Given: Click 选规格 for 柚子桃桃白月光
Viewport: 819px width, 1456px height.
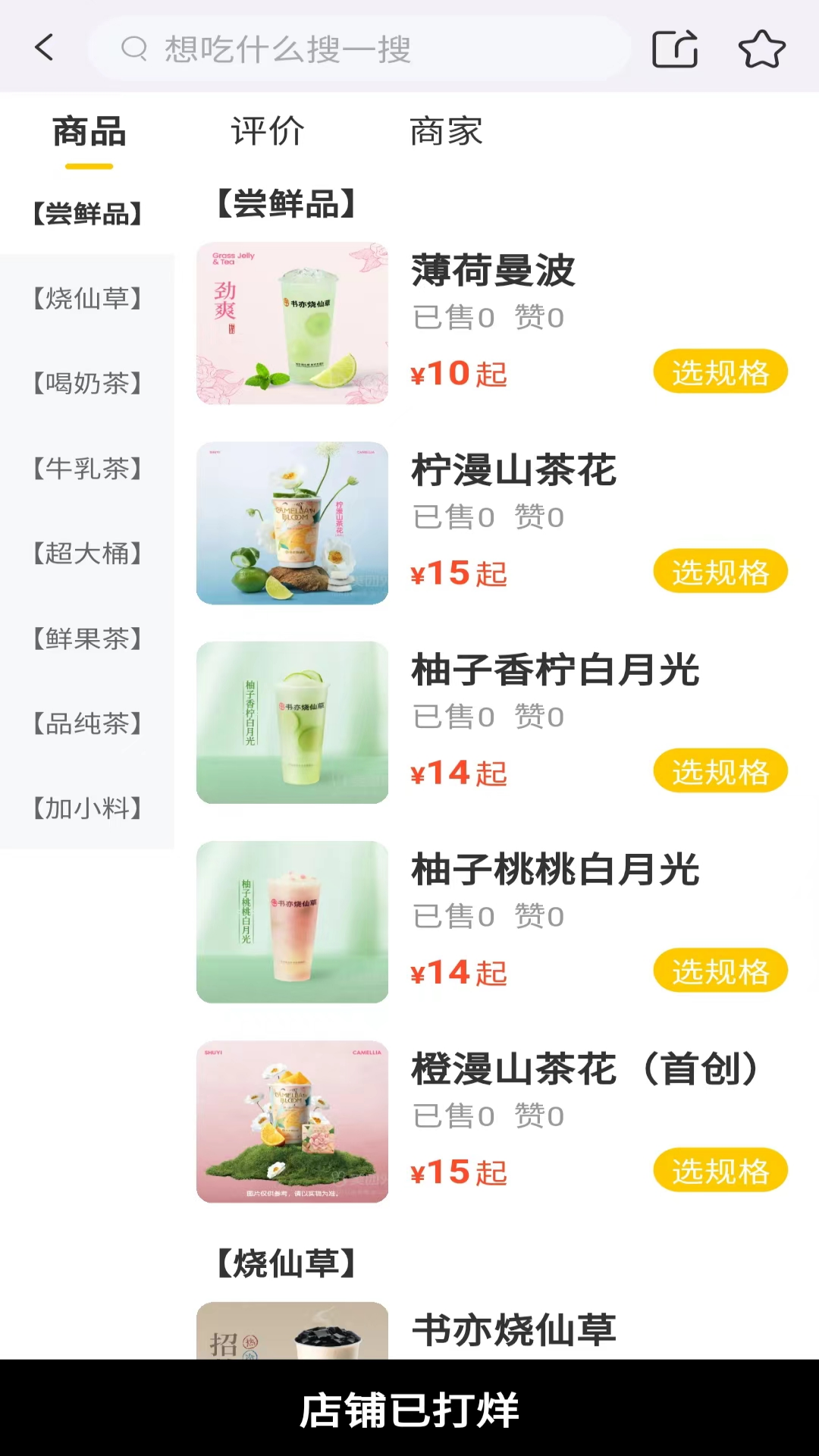Looking at the screenshot, I should (719, 970).
